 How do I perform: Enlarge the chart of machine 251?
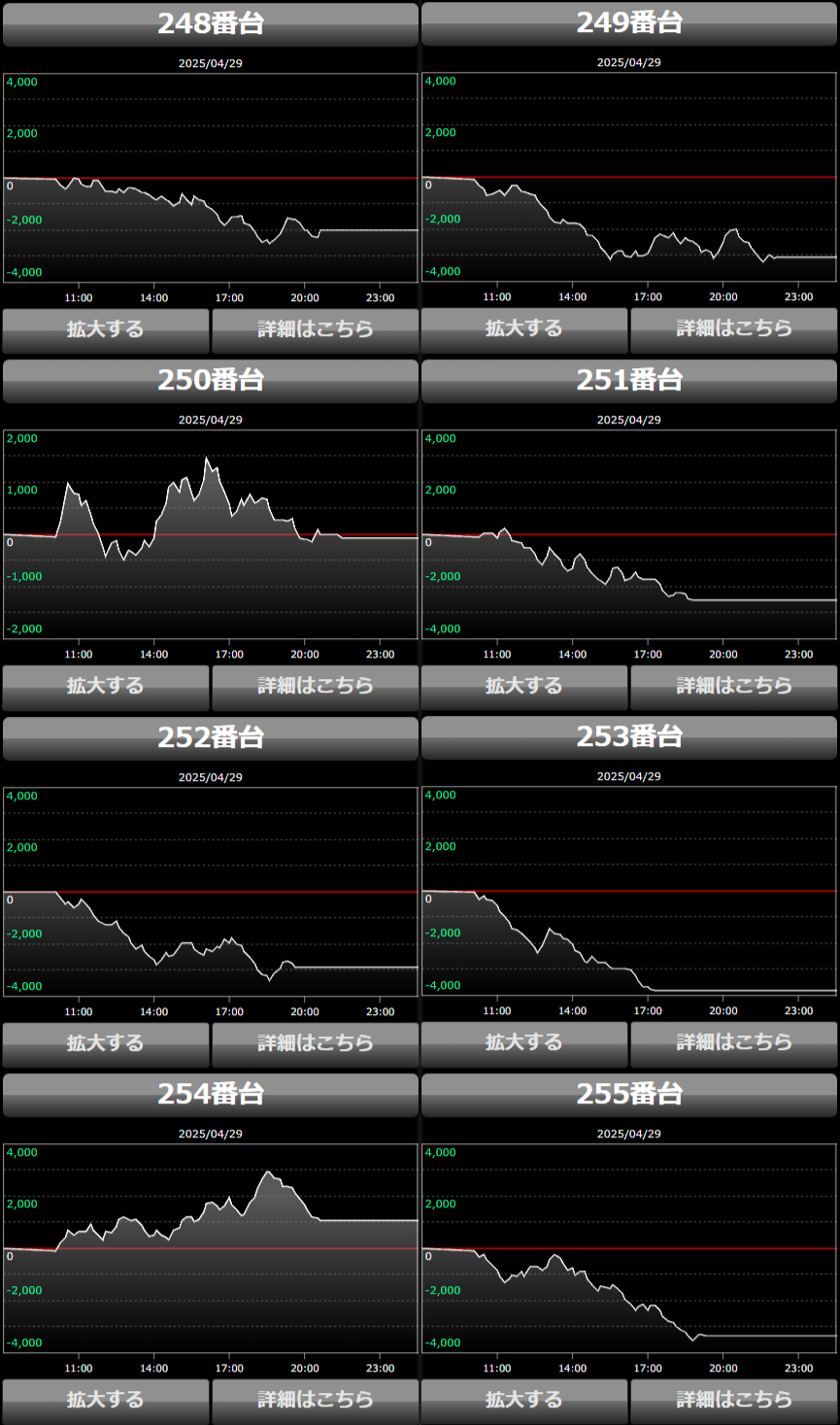(x=523, y=687)
